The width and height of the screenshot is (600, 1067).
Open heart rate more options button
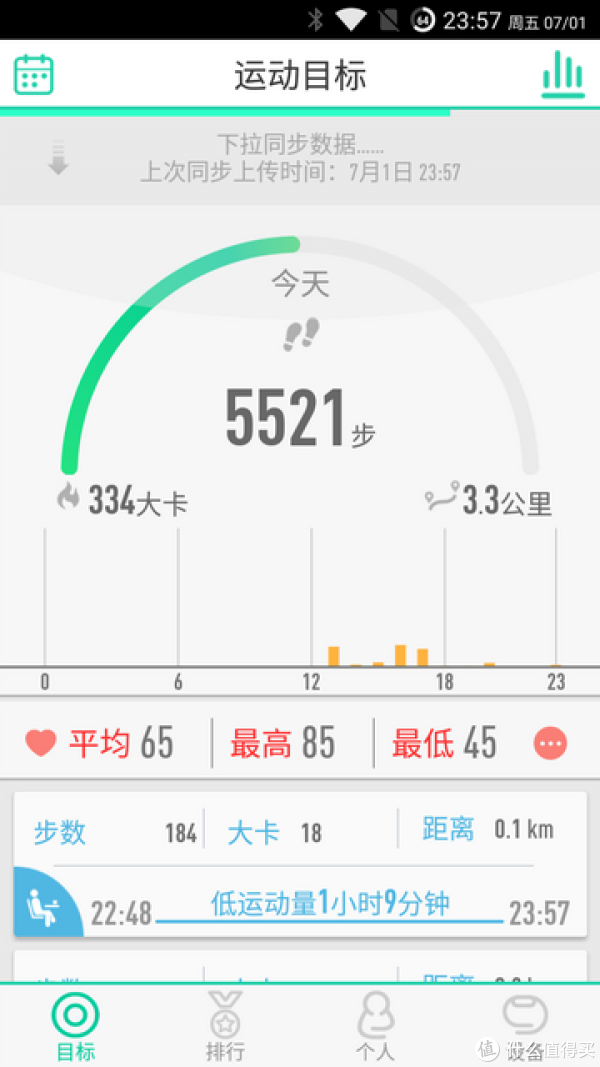click(550, 743)
